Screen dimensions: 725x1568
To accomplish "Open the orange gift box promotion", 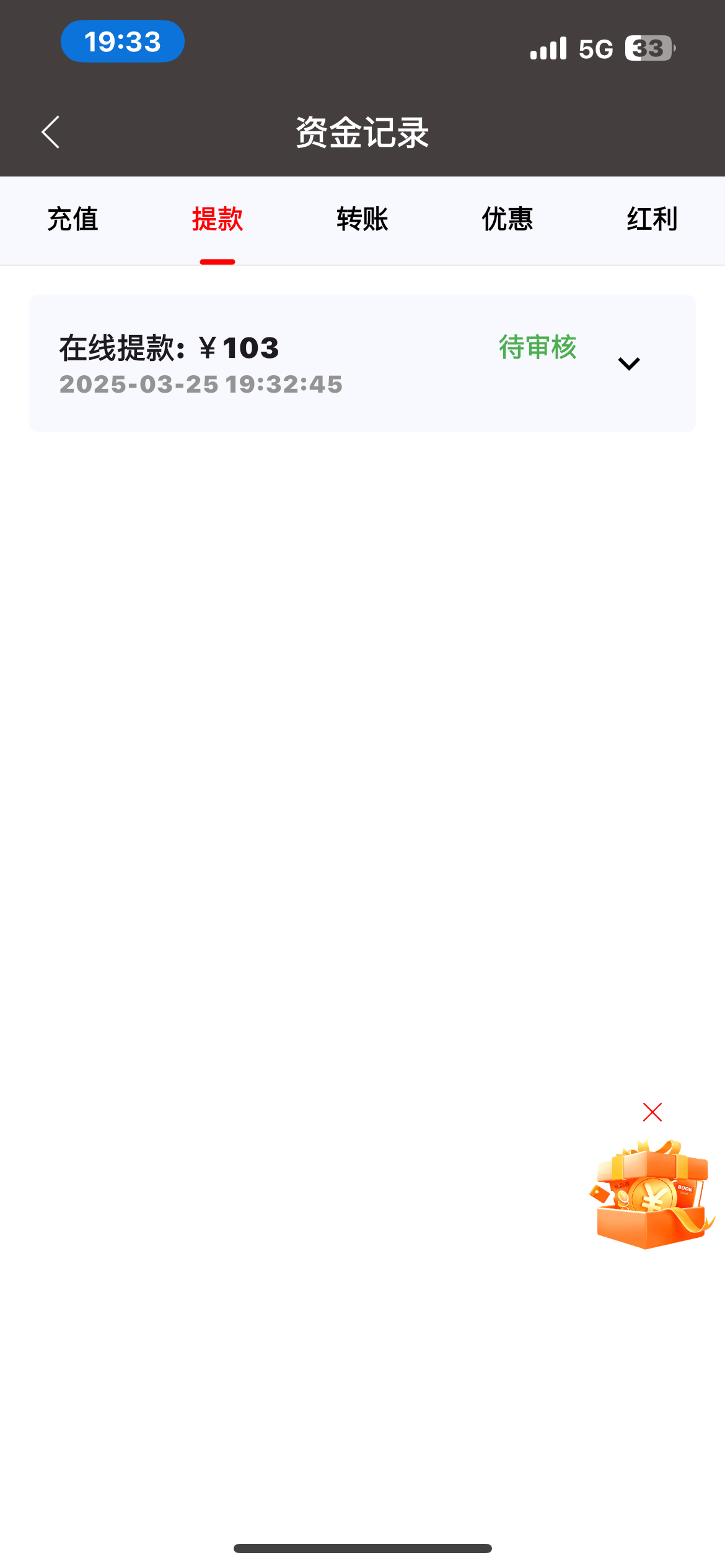I will (652, 1195).
